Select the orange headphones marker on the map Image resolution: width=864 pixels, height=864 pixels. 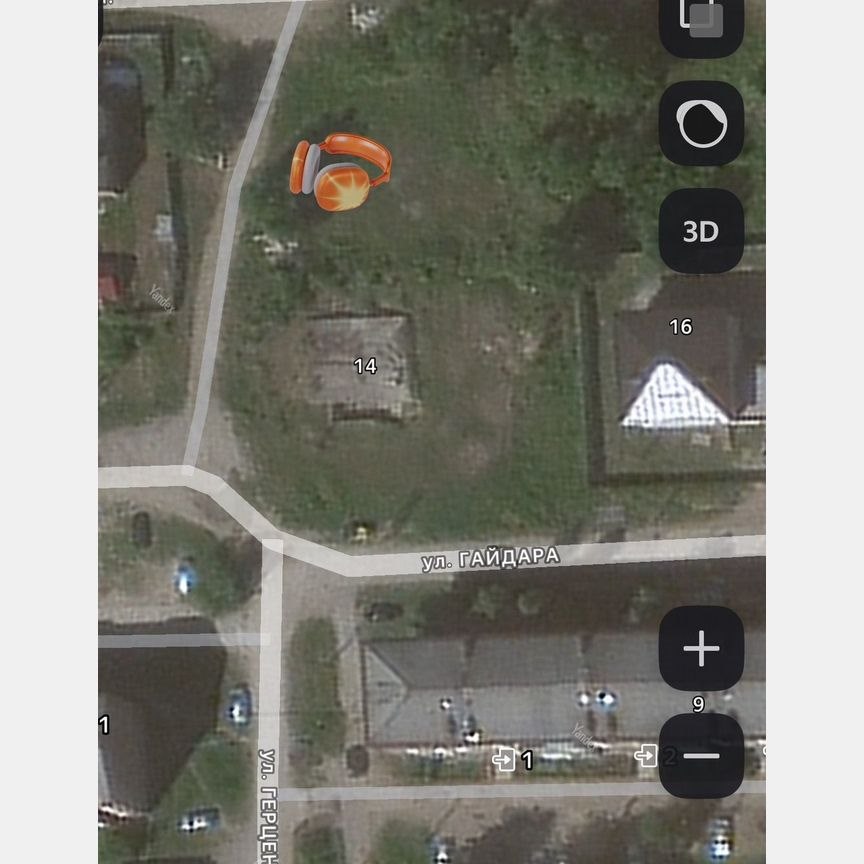(x=340, y=172)
